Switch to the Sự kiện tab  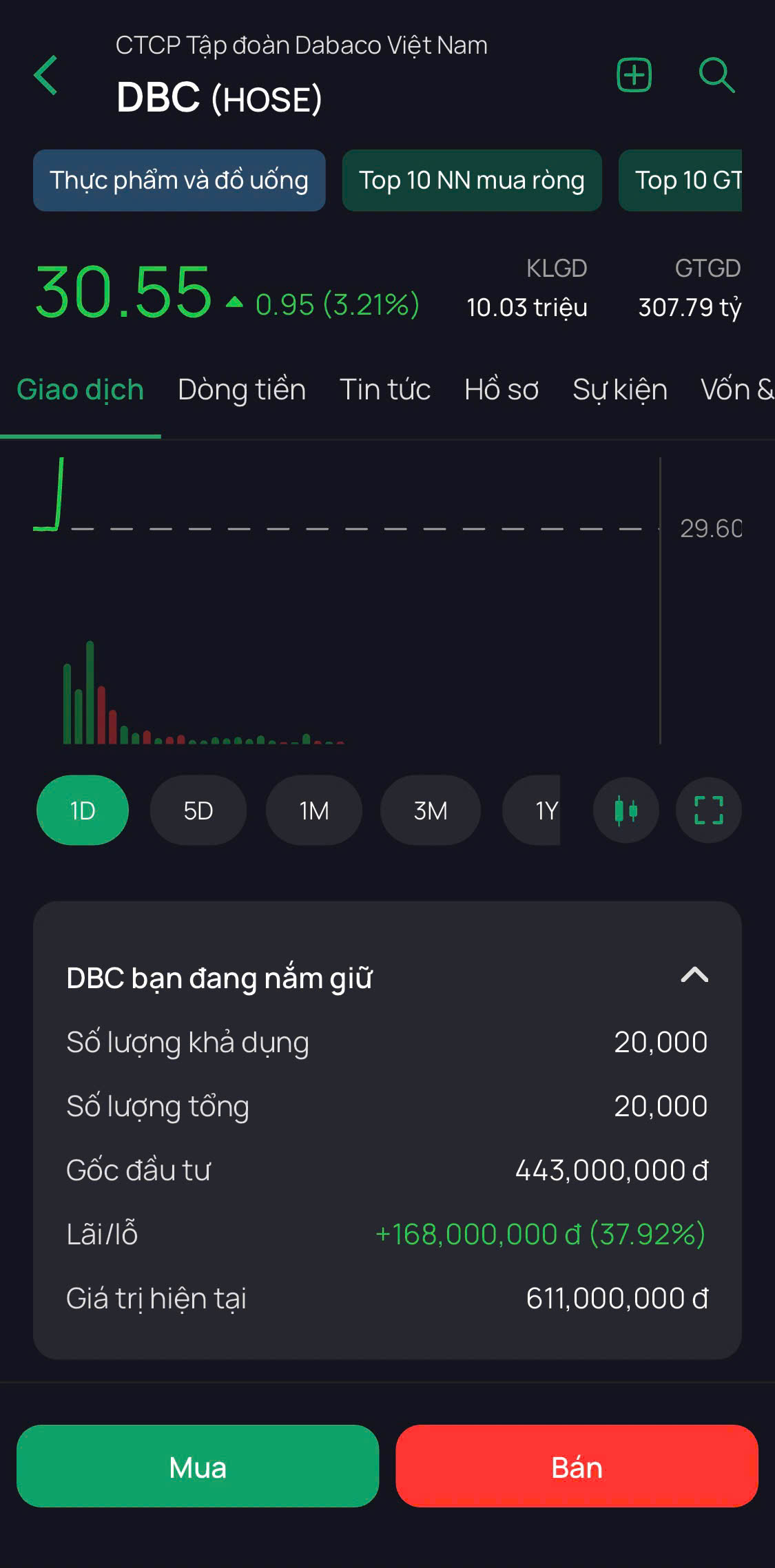[620, 390]
